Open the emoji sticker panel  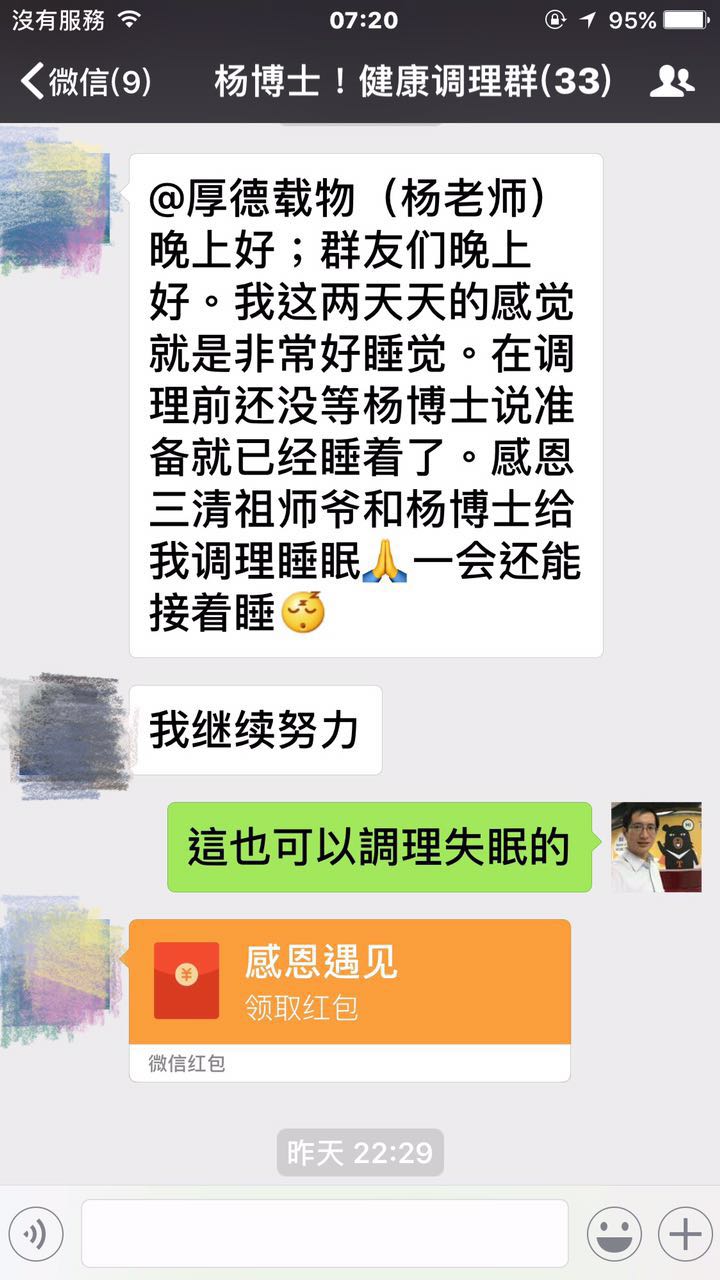614,1234
